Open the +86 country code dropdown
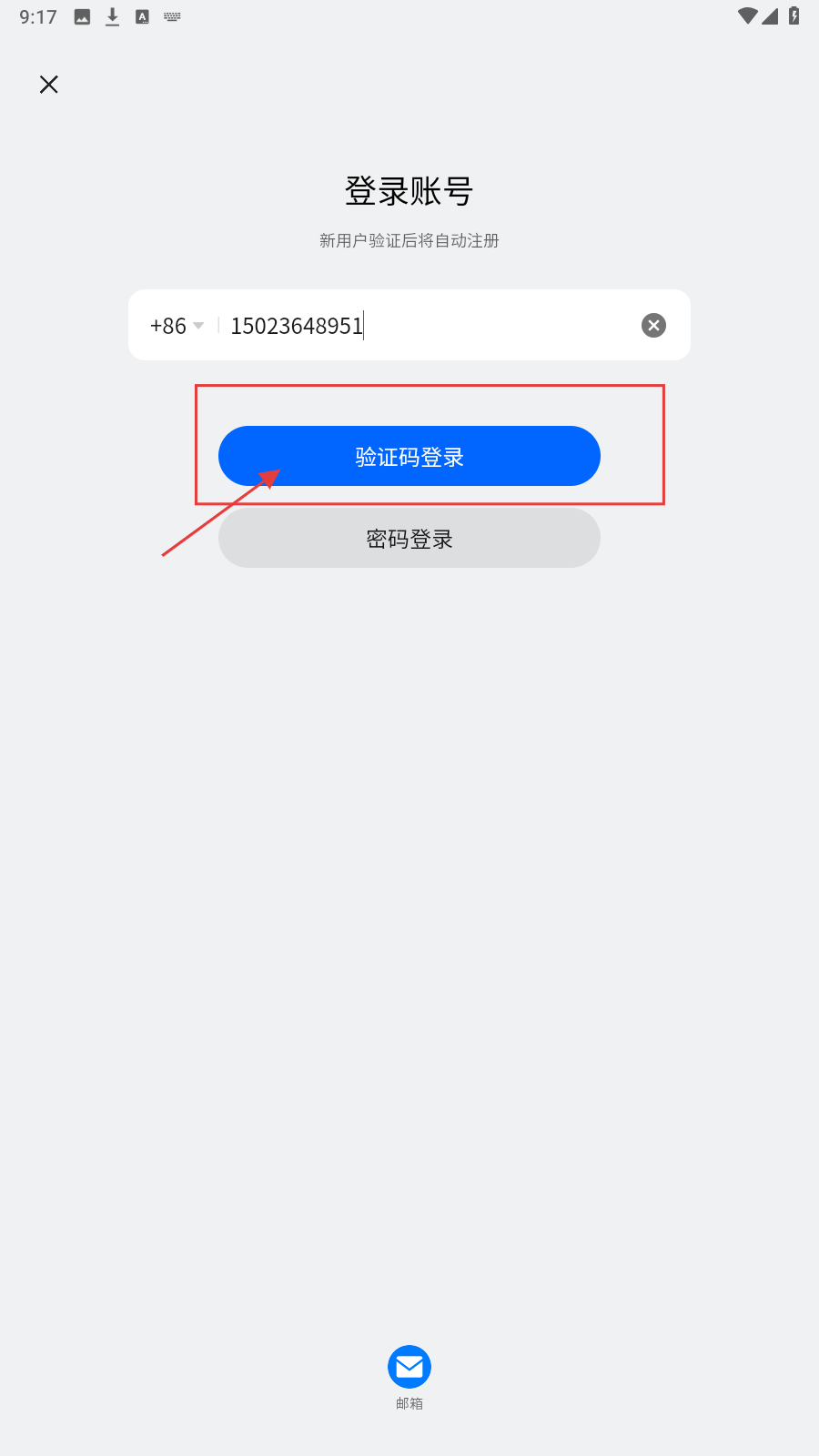Screen dimensions: 819x1456 click(x=177, y=326)
